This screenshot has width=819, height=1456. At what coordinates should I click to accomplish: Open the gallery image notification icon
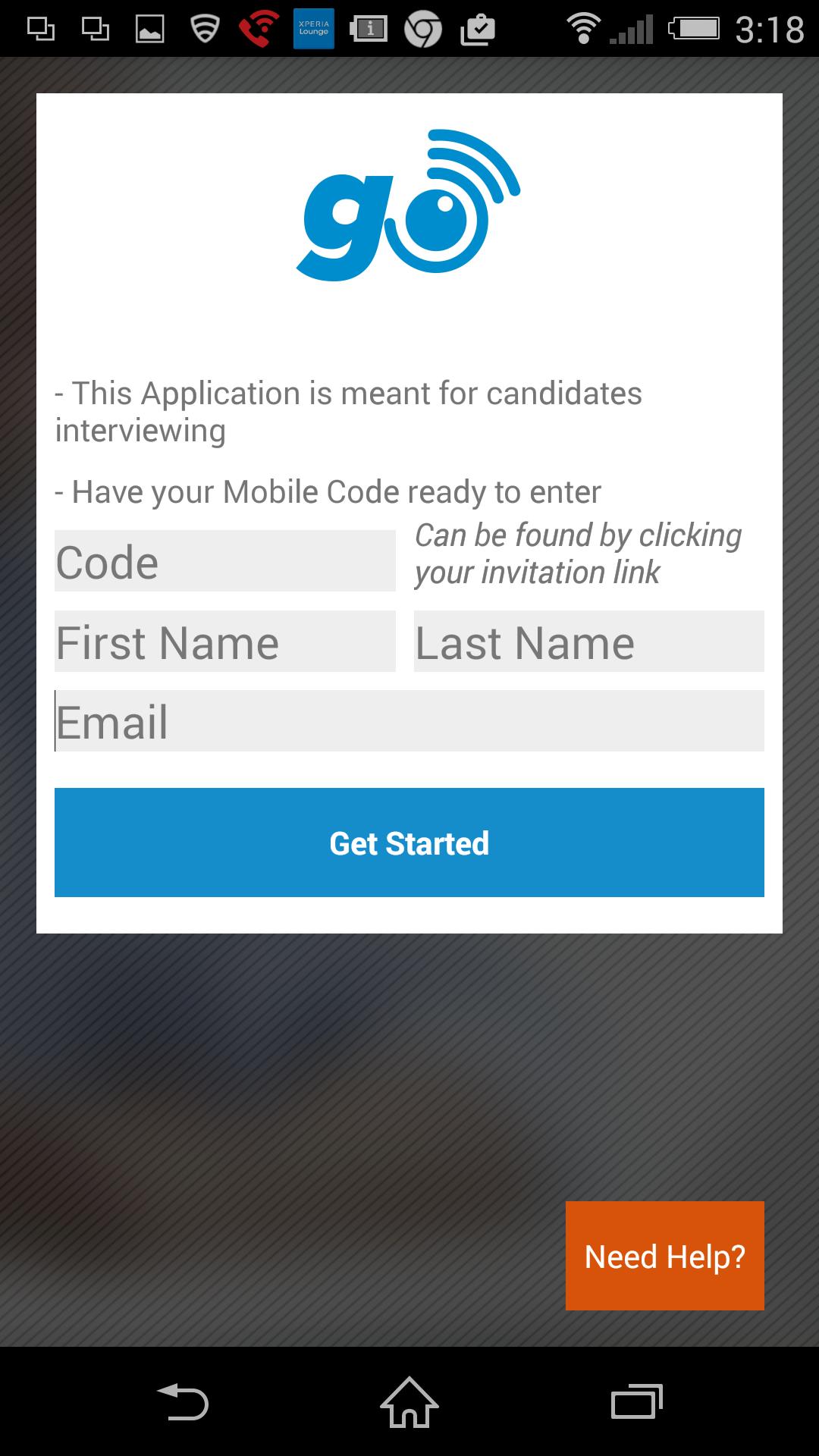tap(149, 30)
